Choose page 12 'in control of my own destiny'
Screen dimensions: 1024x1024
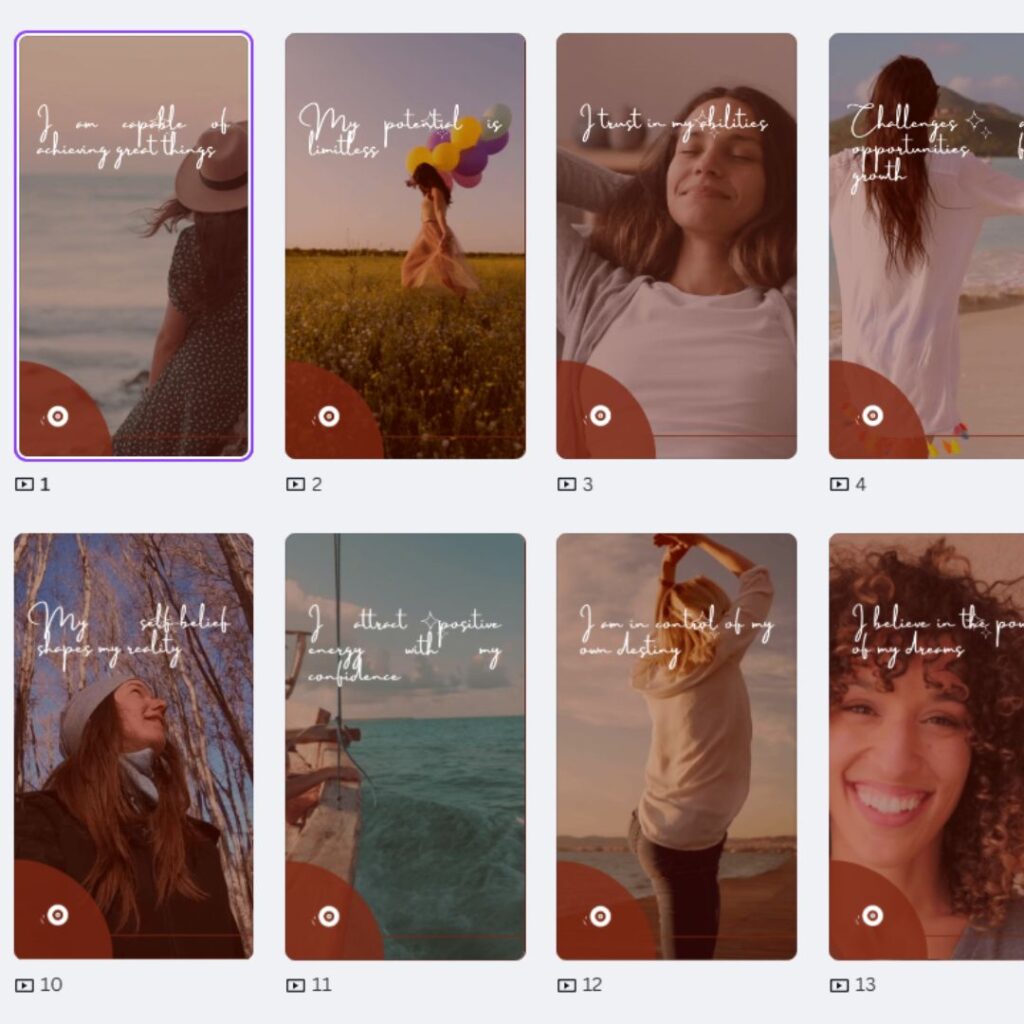(x=676, y=746)
